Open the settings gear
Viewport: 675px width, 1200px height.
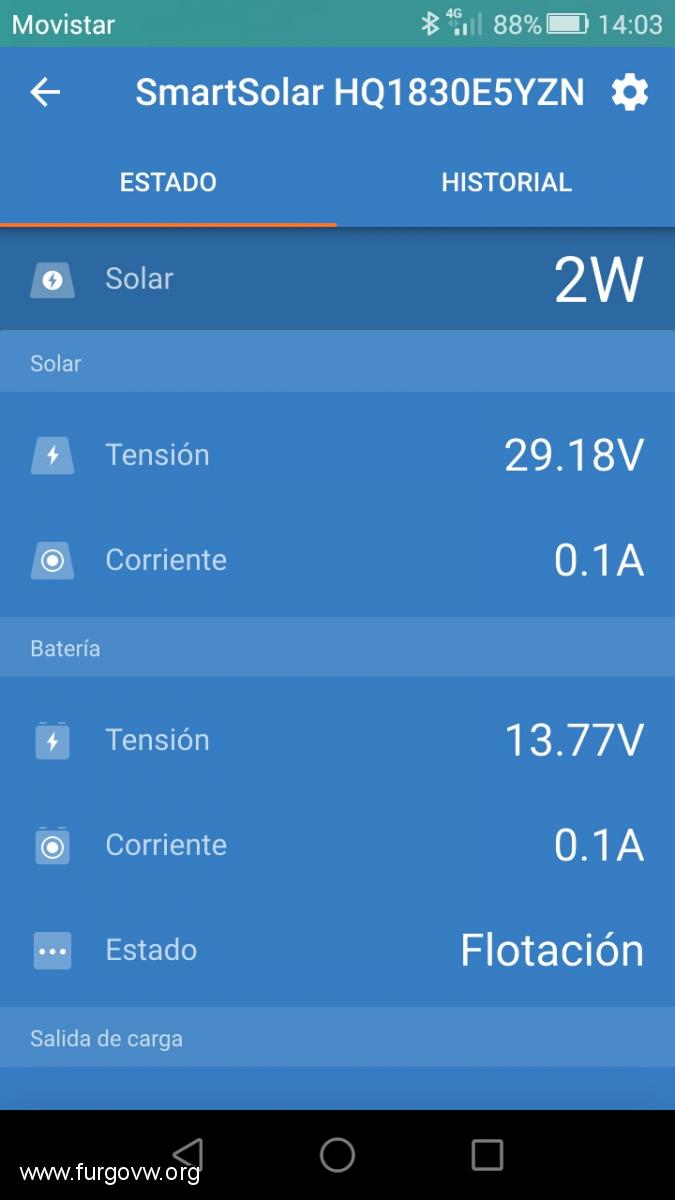630,92
